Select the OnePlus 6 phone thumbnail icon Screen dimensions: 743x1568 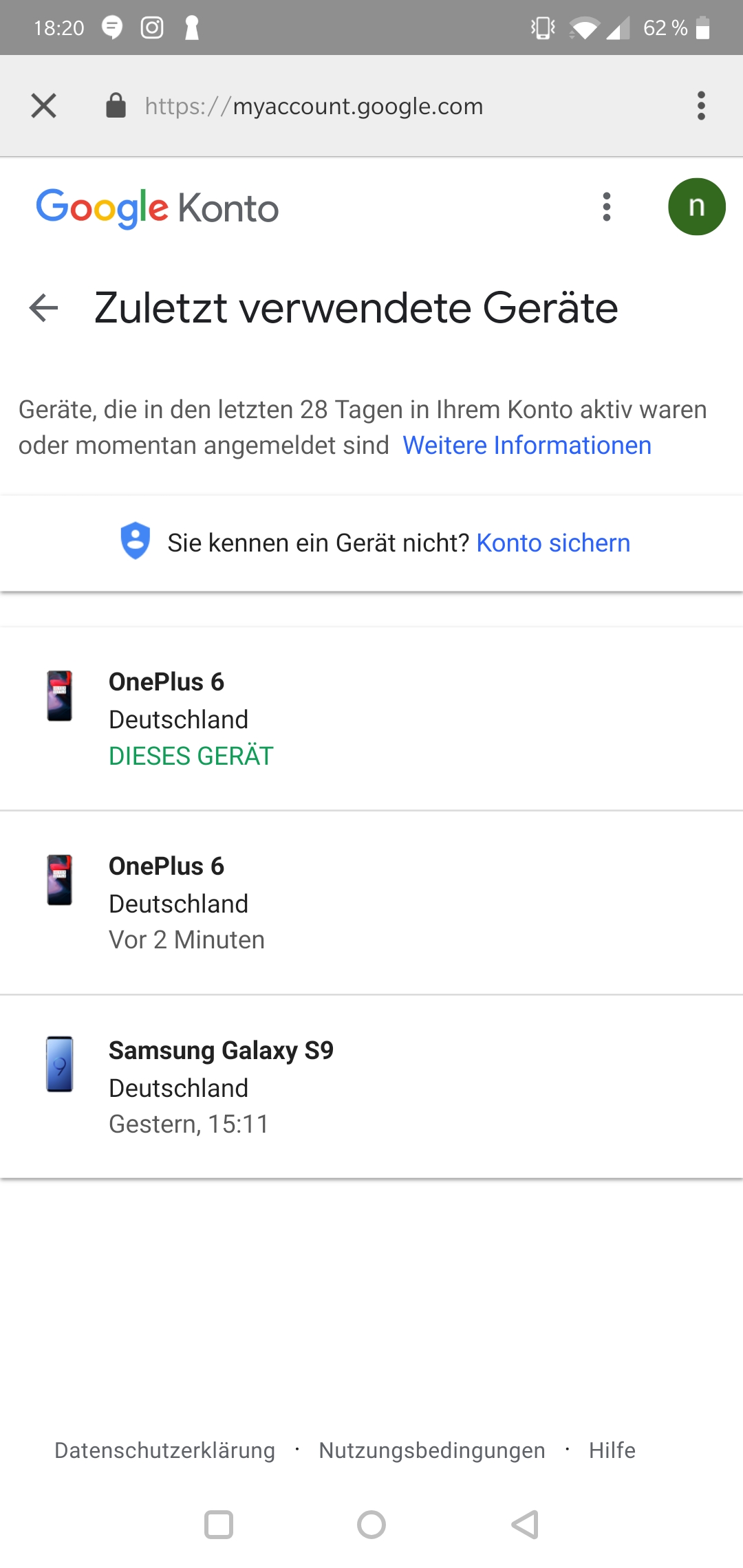(x=60, y=697)
